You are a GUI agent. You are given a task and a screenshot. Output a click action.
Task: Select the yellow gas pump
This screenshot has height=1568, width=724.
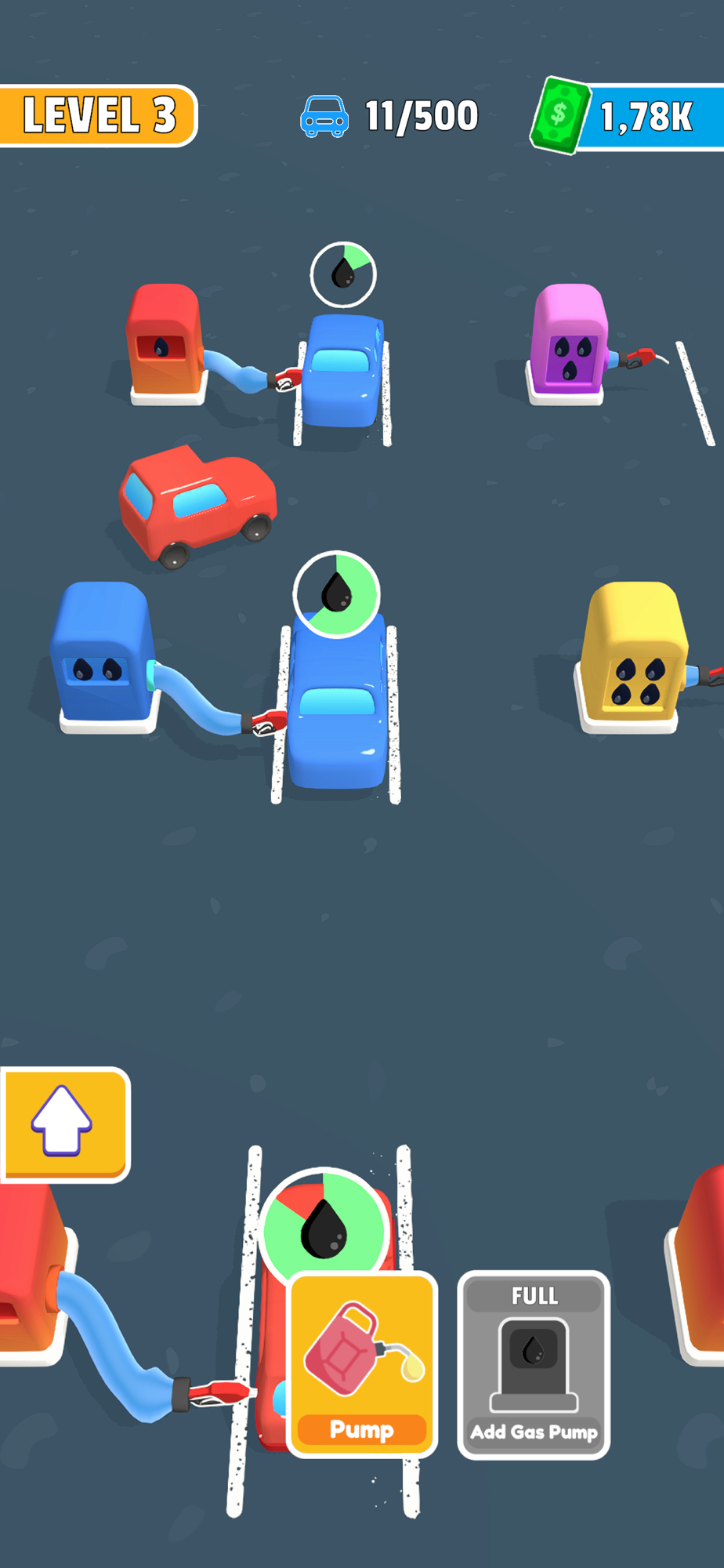click(x=632, y=657)
